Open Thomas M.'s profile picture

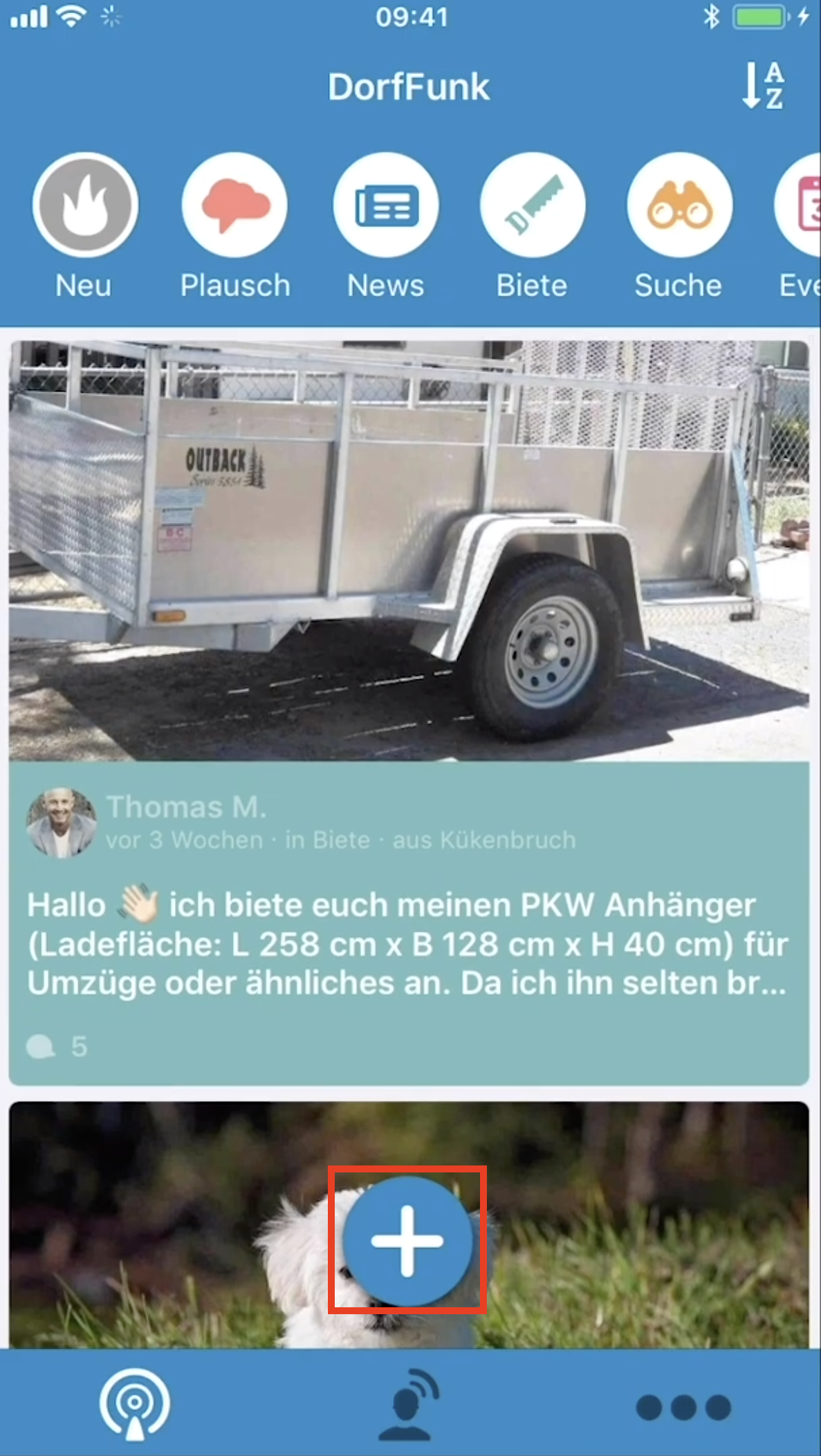tap(61, 822)
